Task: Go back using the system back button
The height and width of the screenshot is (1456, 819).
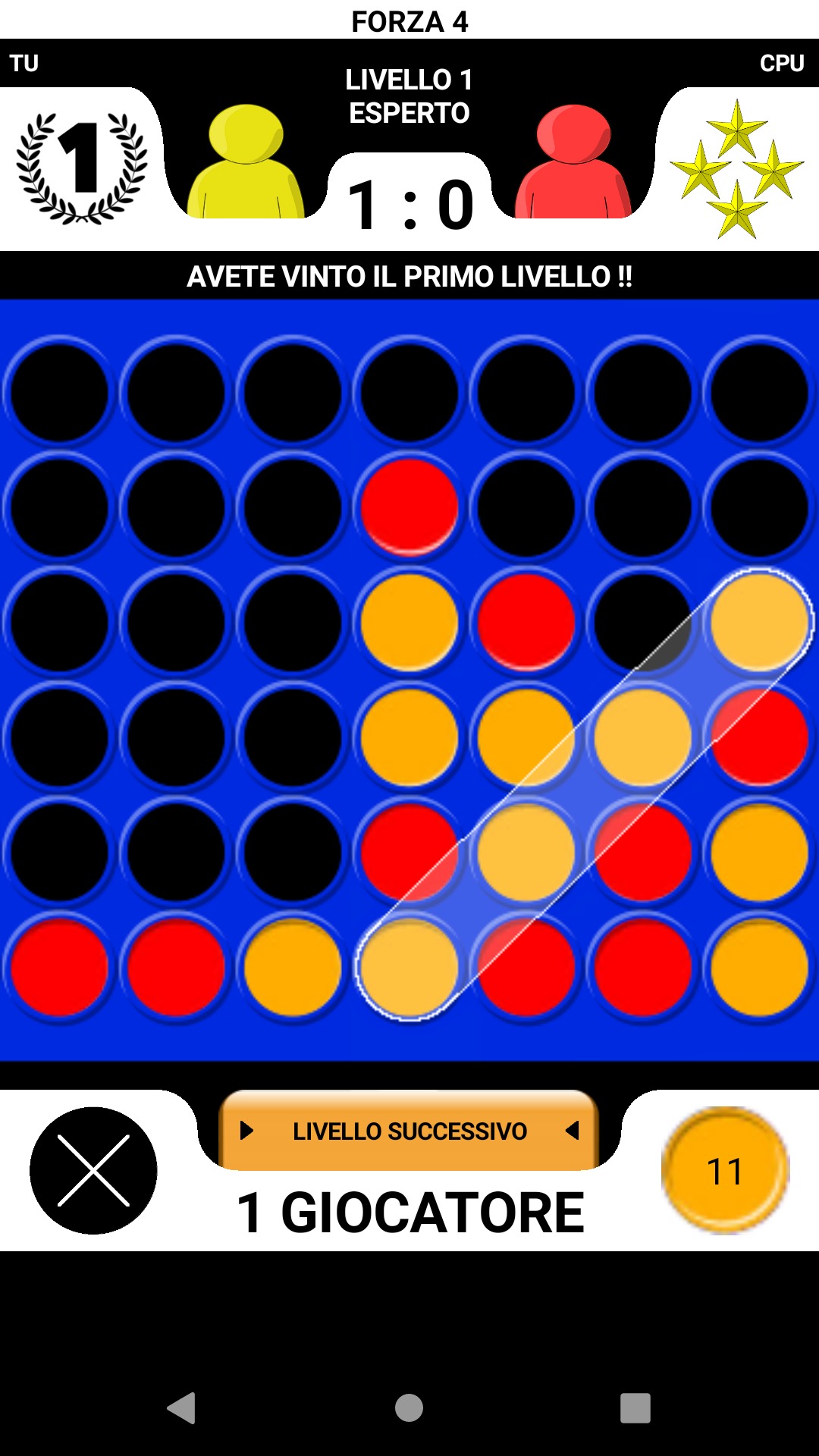Action: [182, 1408]
